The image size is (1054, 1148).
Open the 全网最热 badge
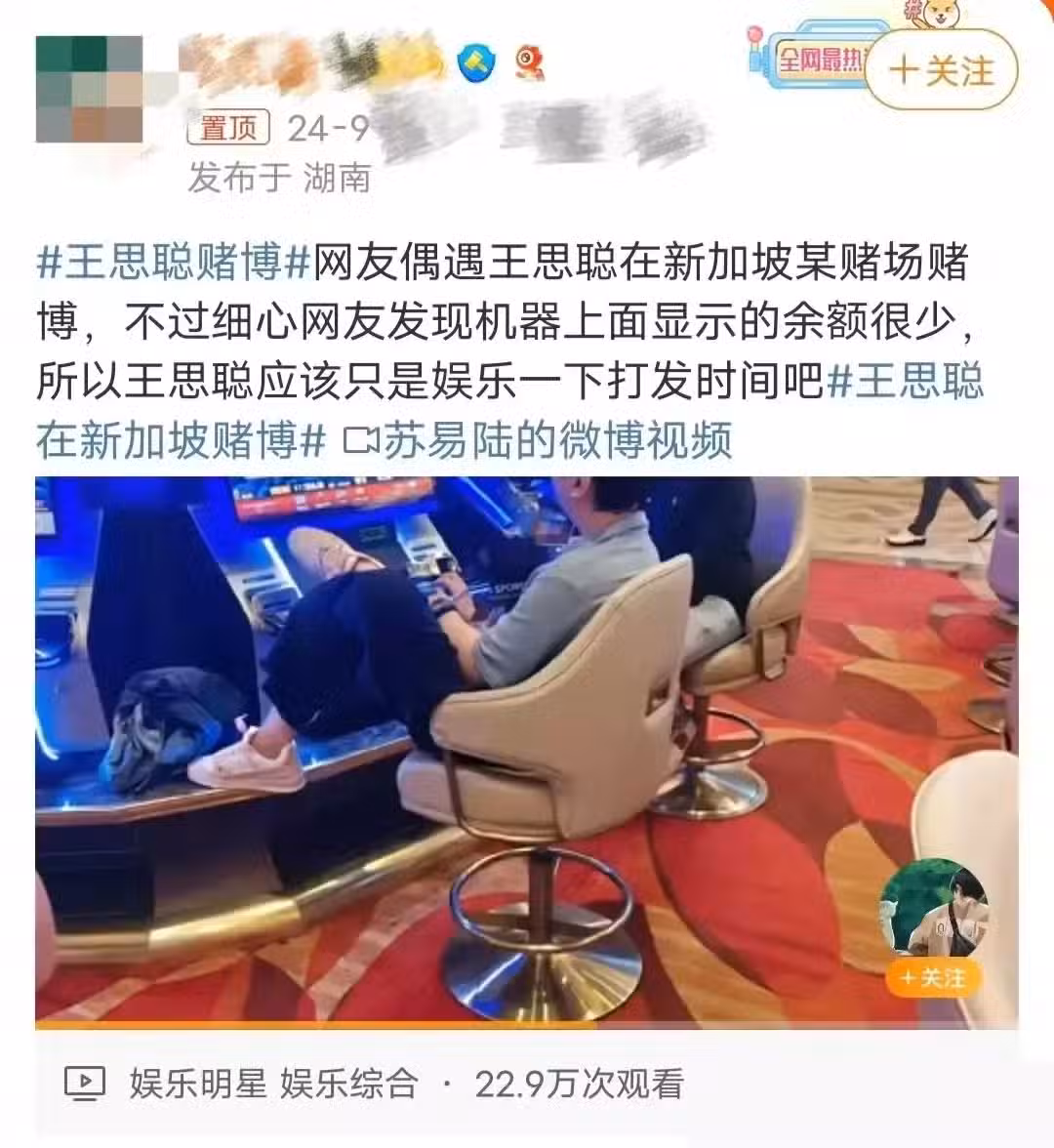(818, 61)
